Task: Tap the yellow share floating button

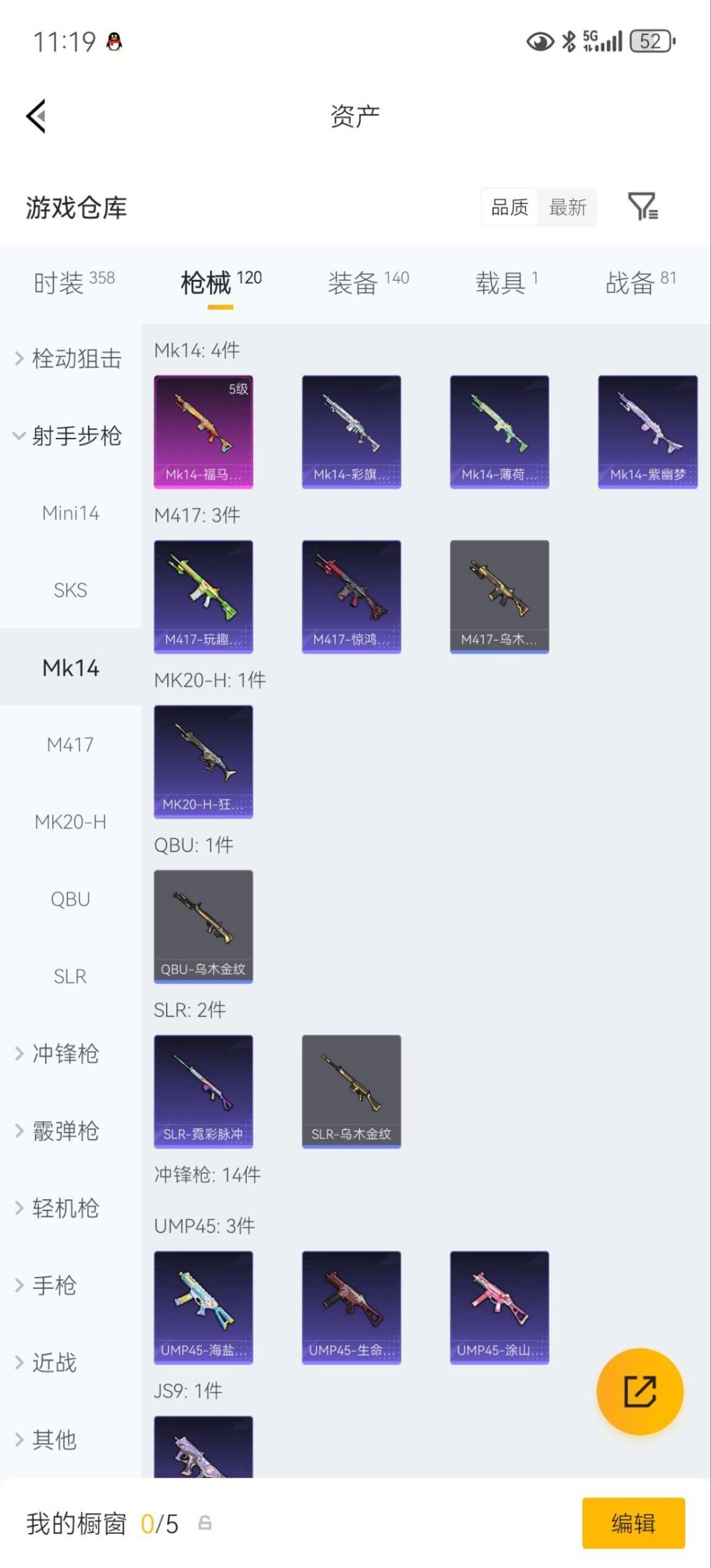Action: tap(640, 1392)
